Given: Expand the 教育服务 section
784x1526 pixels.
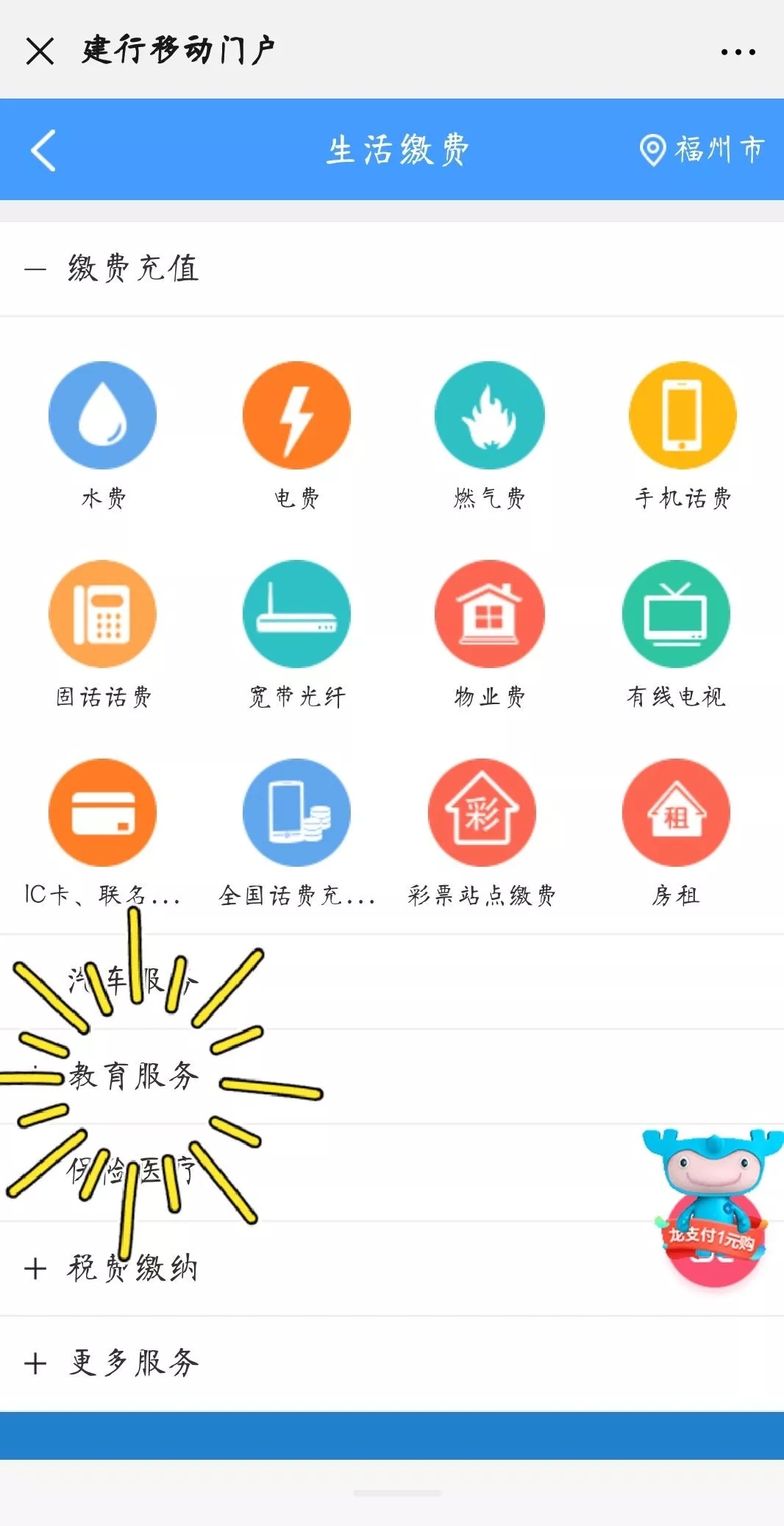Looking at the screenshot, I should [134, 1076].
